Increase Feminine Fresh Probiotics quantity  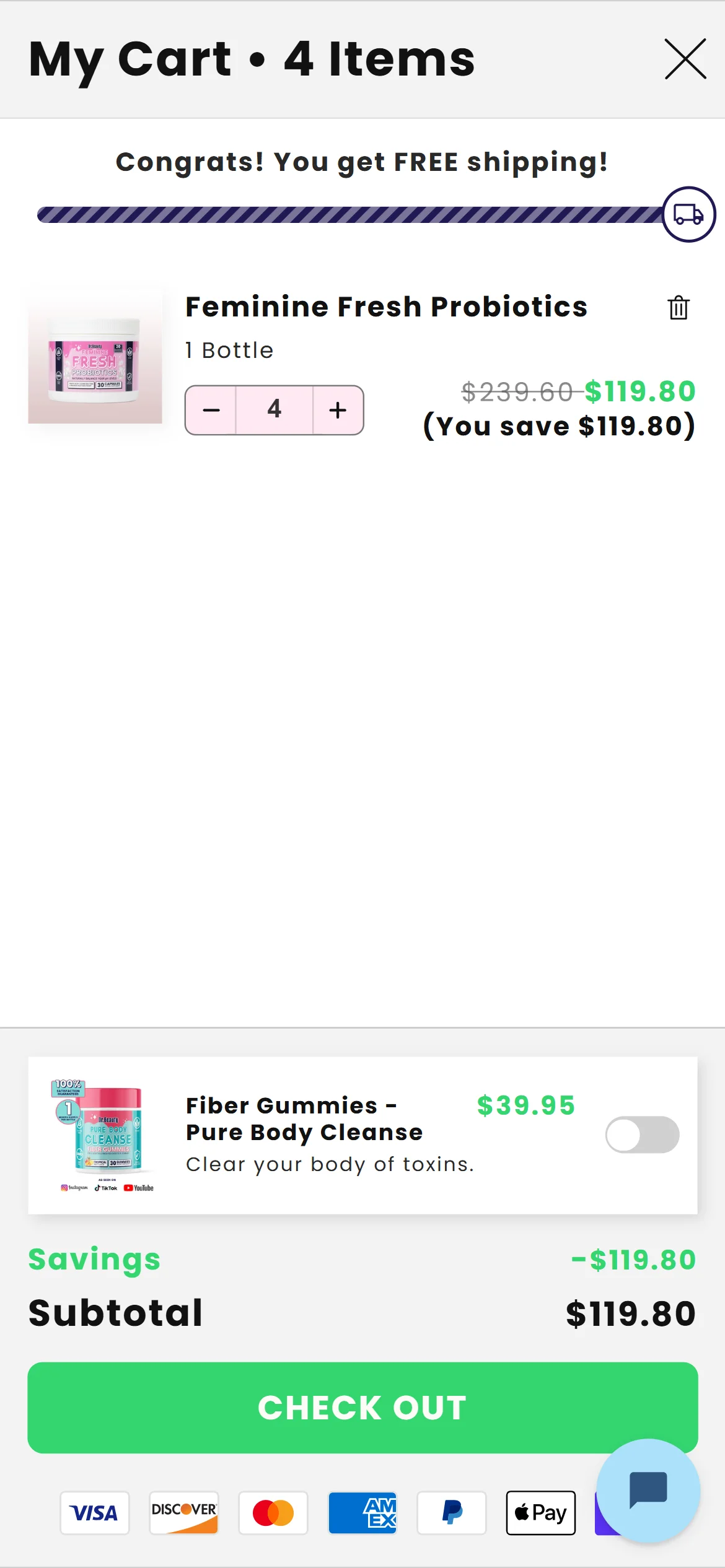point(338,410)
